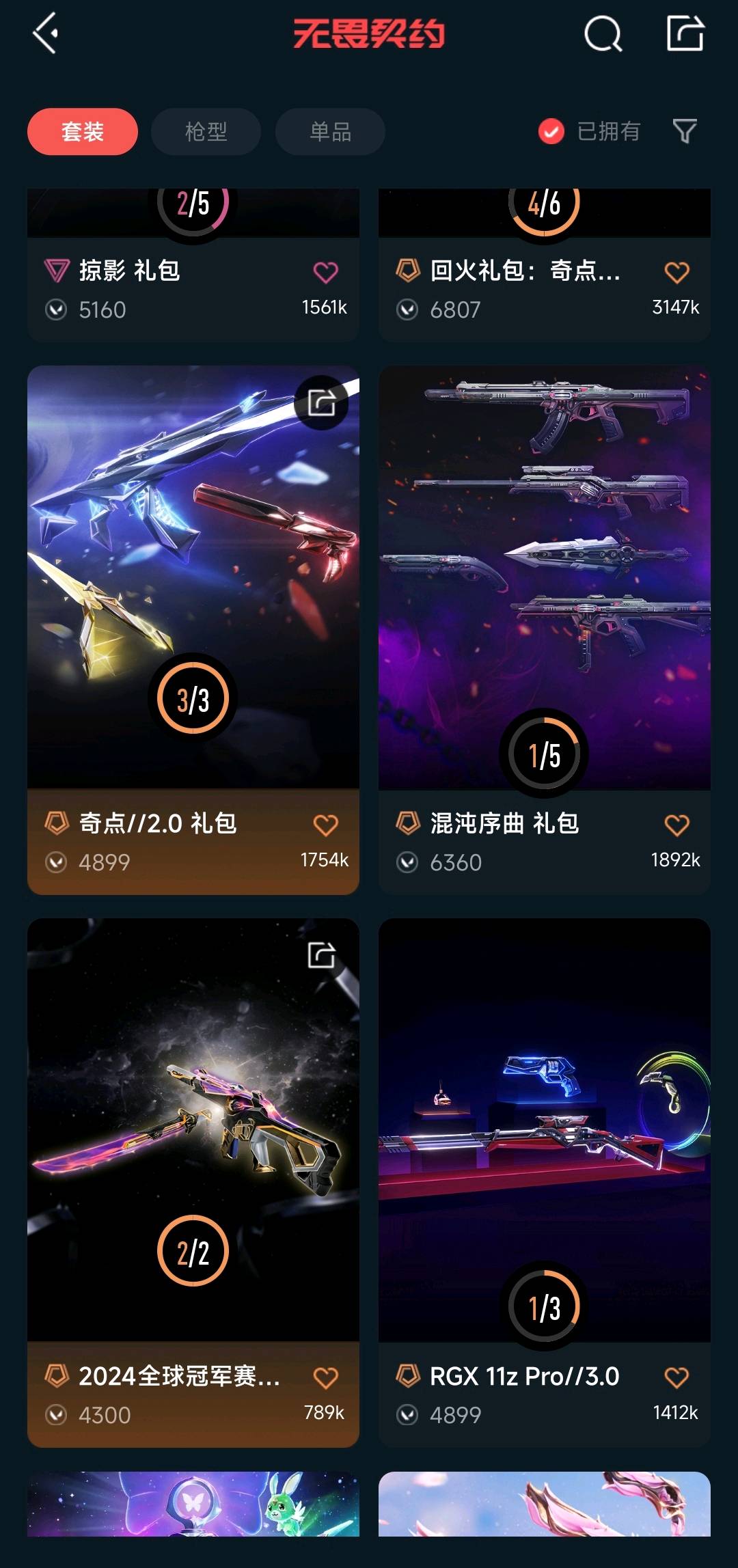
Task: Share the 奇点//2.0 礼包 bundle
Action: tap(321, 403)
